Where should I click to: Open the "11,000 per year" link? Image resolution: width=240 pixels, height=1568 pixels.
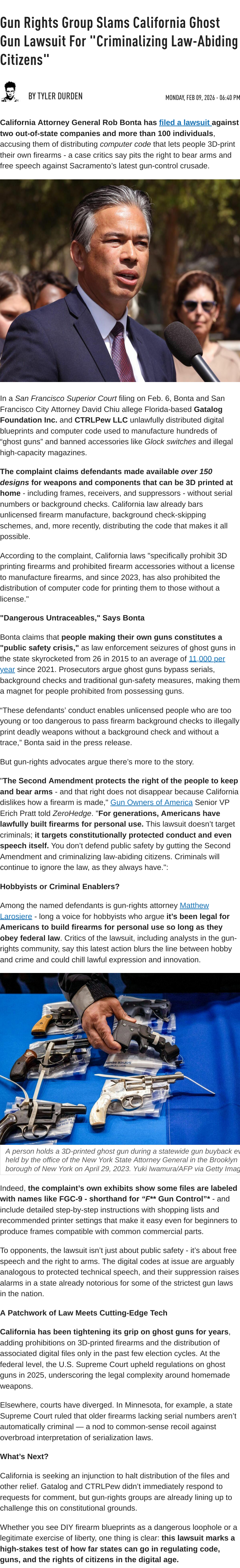207,658
